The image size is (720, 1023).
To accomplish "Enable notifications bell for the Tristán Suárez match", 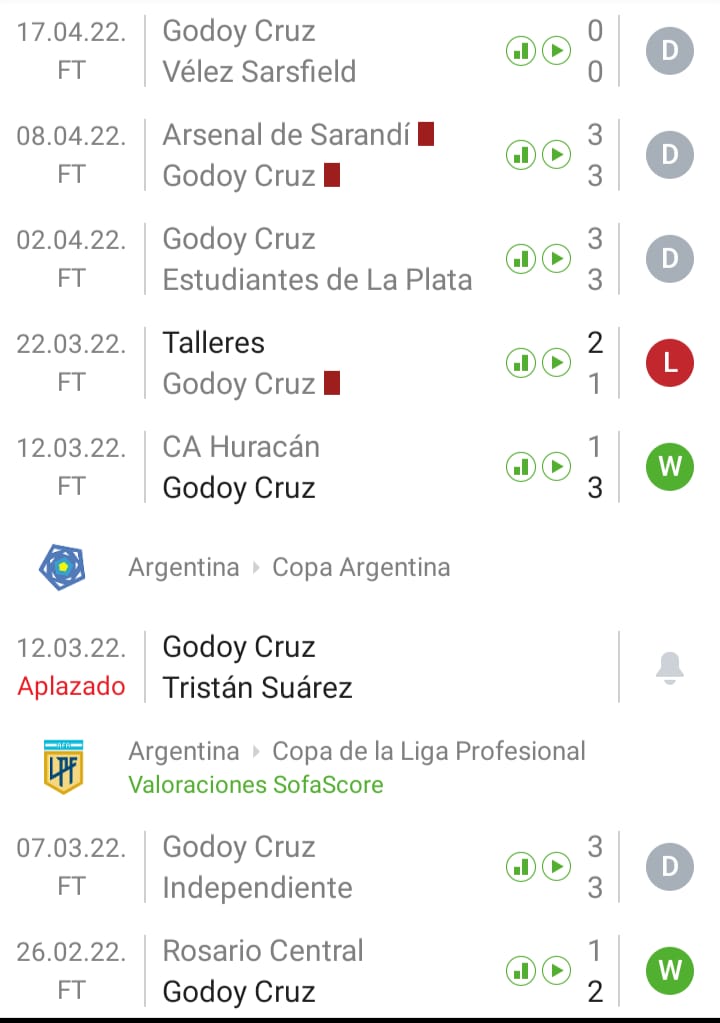I will point(670,667).
